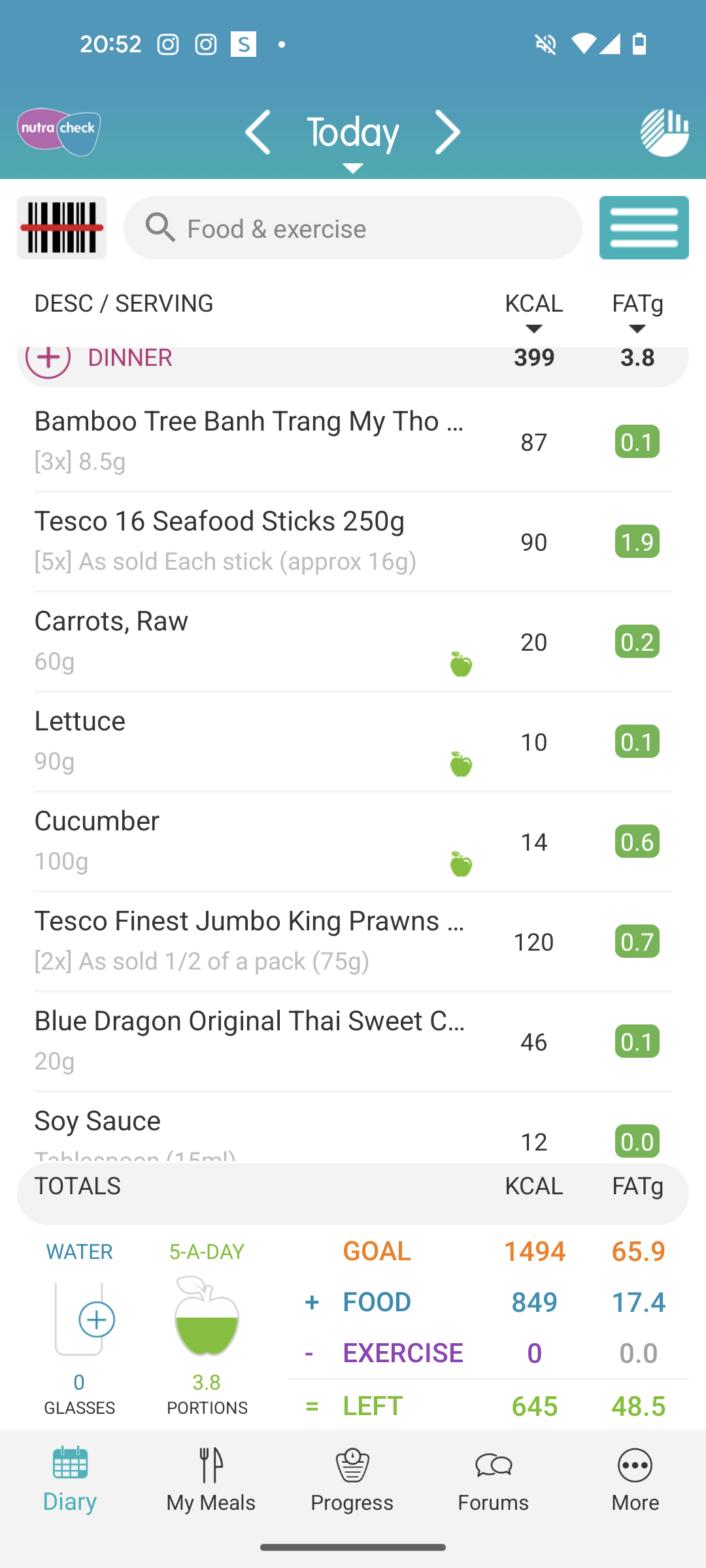Add food to Dinner with plus
The image size is (706, 1568).
click(x=48, y=357)
